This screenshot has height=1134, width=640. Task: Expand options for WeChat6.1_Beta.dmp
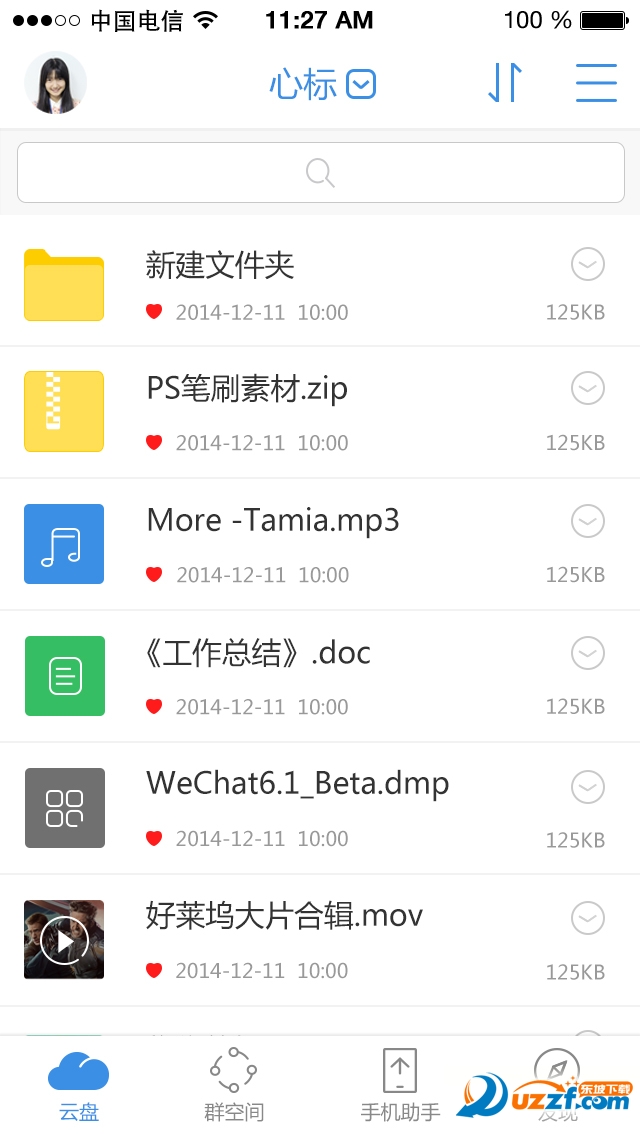click(x=588, y=786)
